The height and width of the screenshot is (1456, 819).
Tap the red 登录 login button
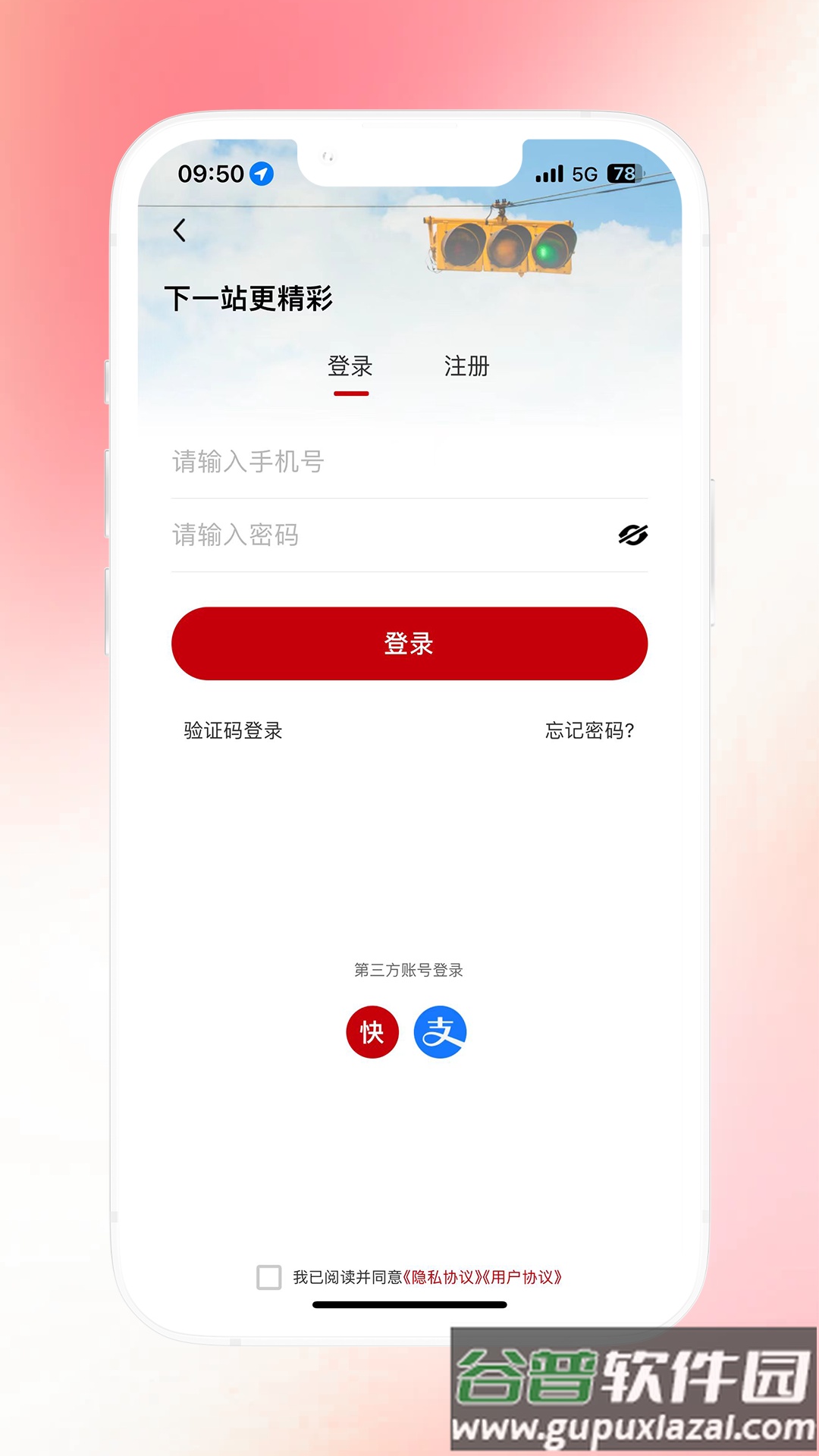[408, 643]
